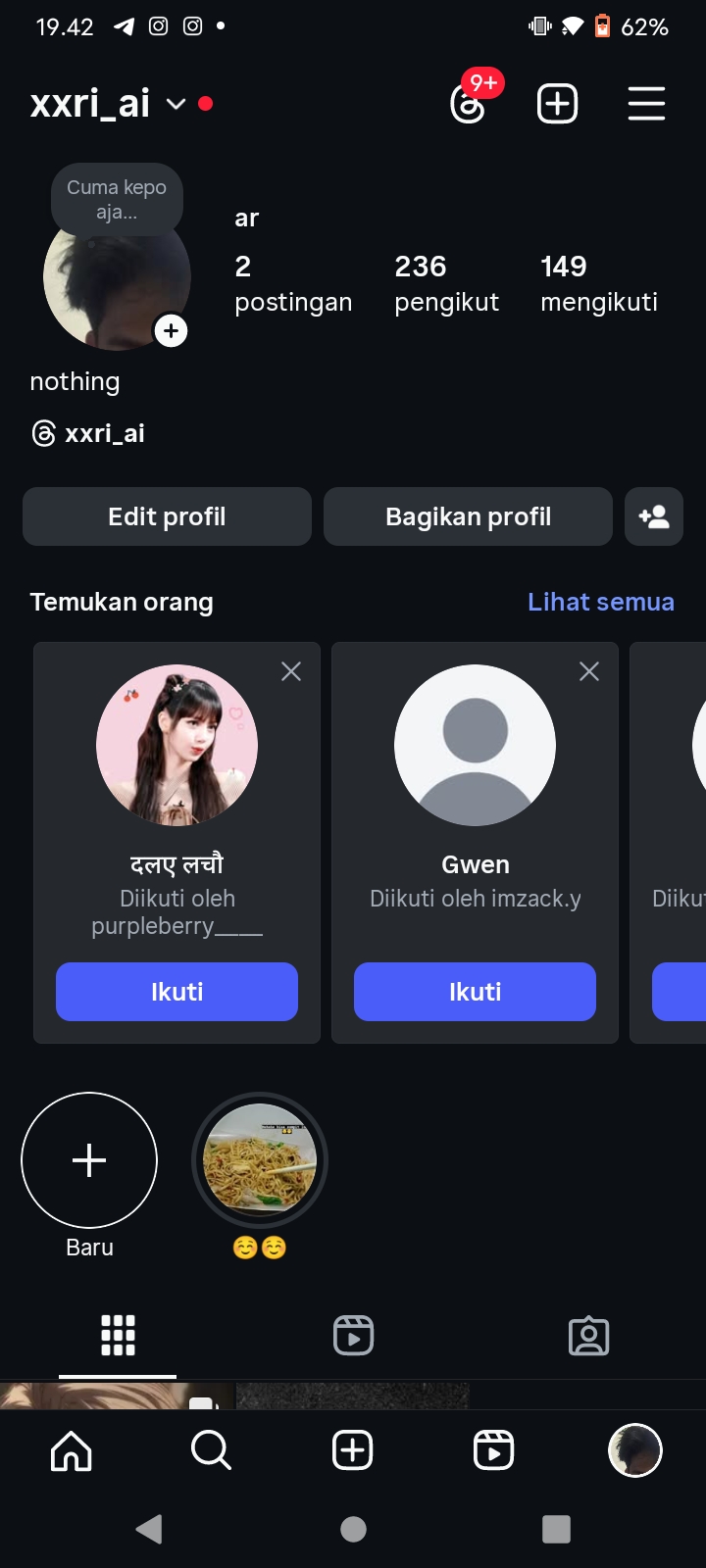Screen dimensions: 706x1568
Task: Add a new highlight with Baru
Action: pos(89,1160)
